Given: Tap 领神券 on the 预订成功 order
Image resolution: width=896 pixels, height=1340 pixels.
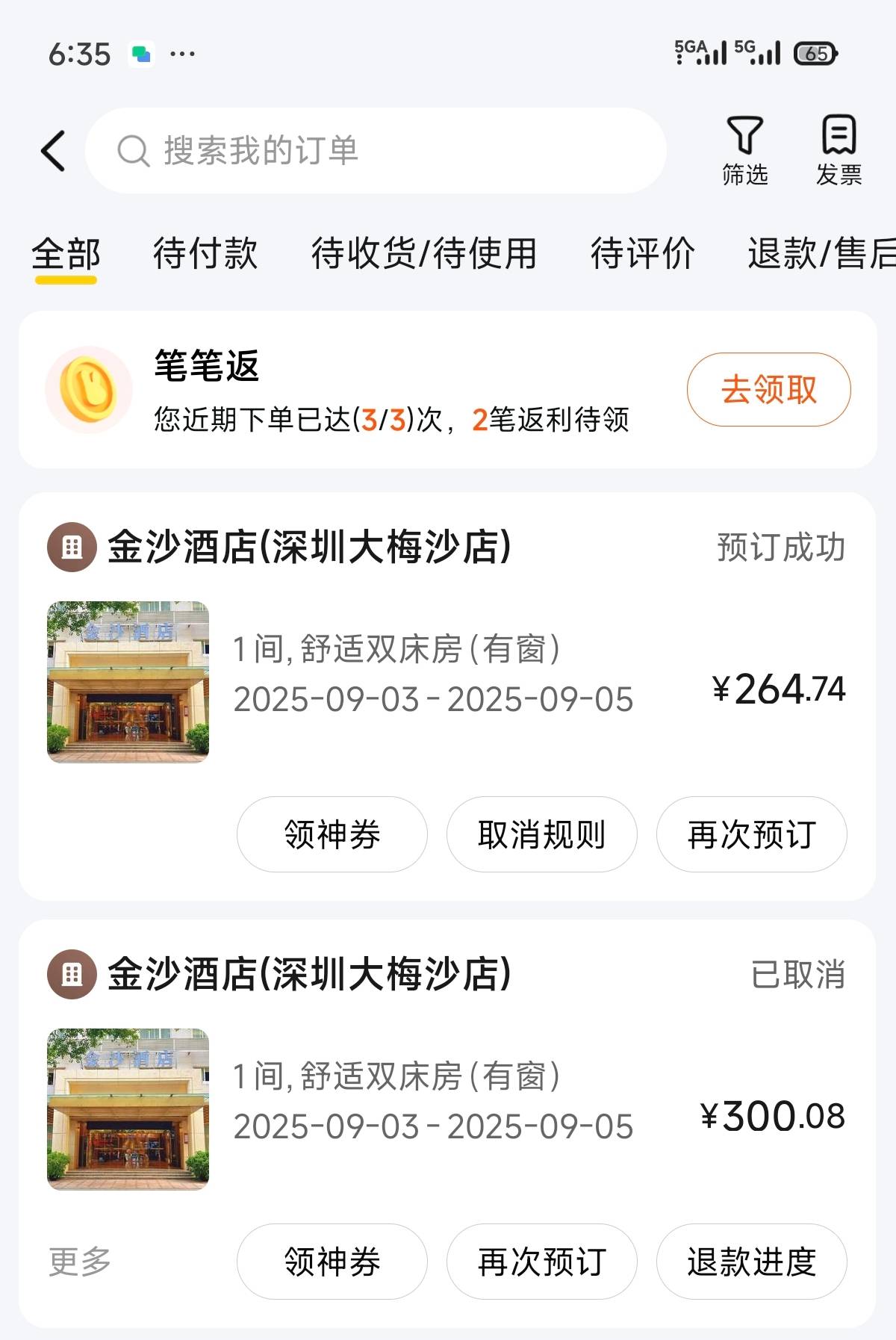Looking at the screenshot, I should point(332,834).
